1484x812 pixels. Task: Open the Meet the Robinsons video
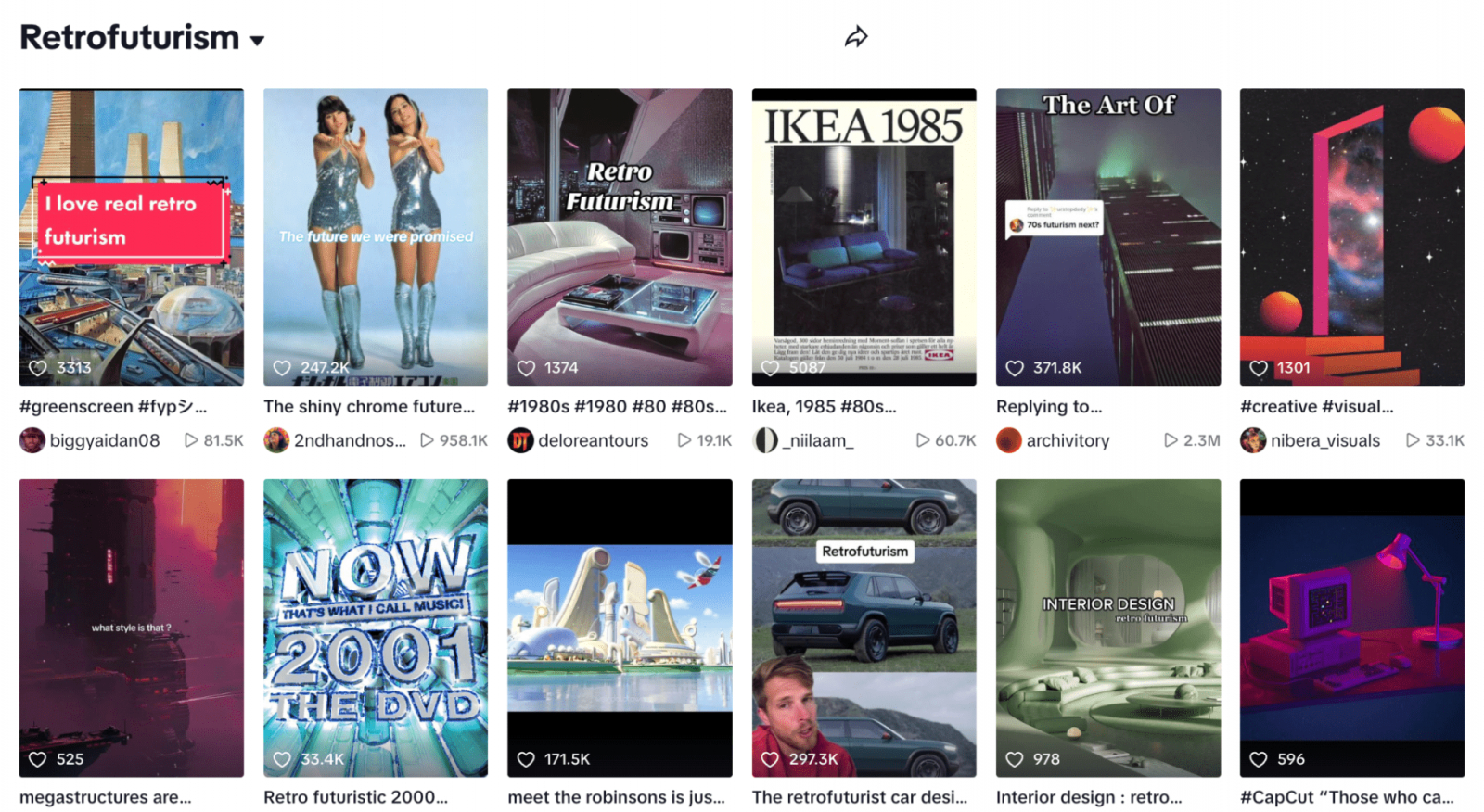point(619,628)
